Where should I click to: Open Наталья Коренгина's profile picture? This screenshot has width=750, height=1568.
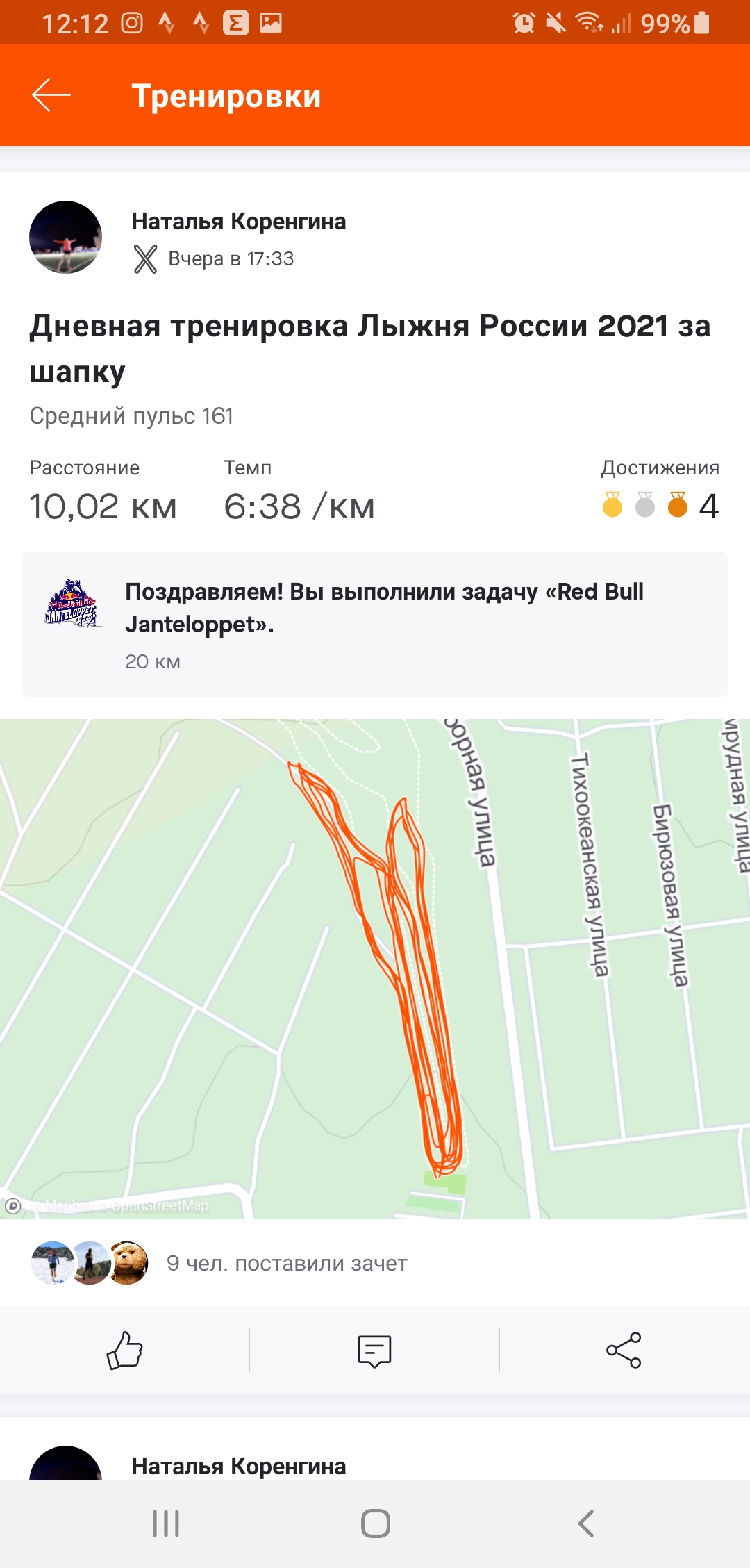pyautogui.click(x=65, y=238)
